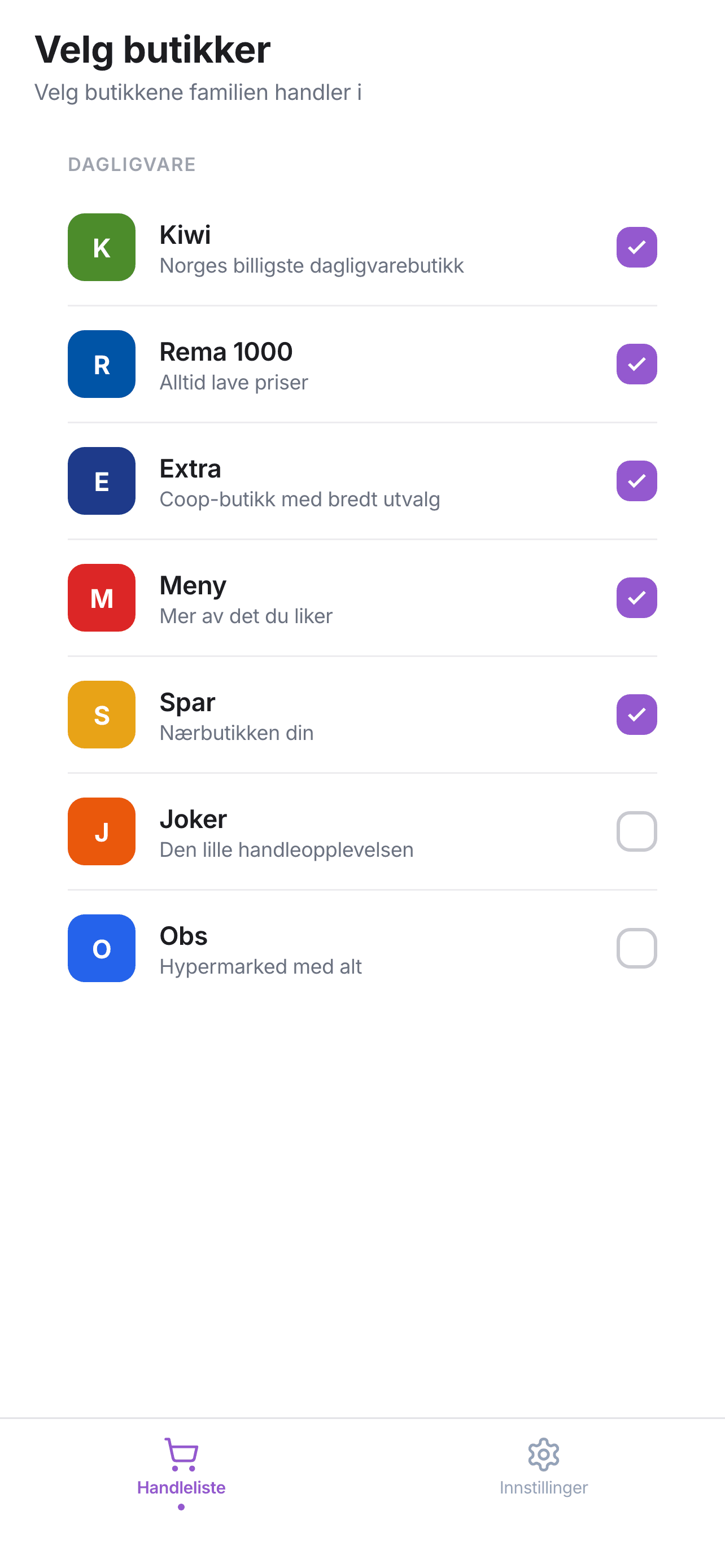Disable Rema 1000 selection
The width and height of the screenshot is (725, 1568).
[637, 364]
